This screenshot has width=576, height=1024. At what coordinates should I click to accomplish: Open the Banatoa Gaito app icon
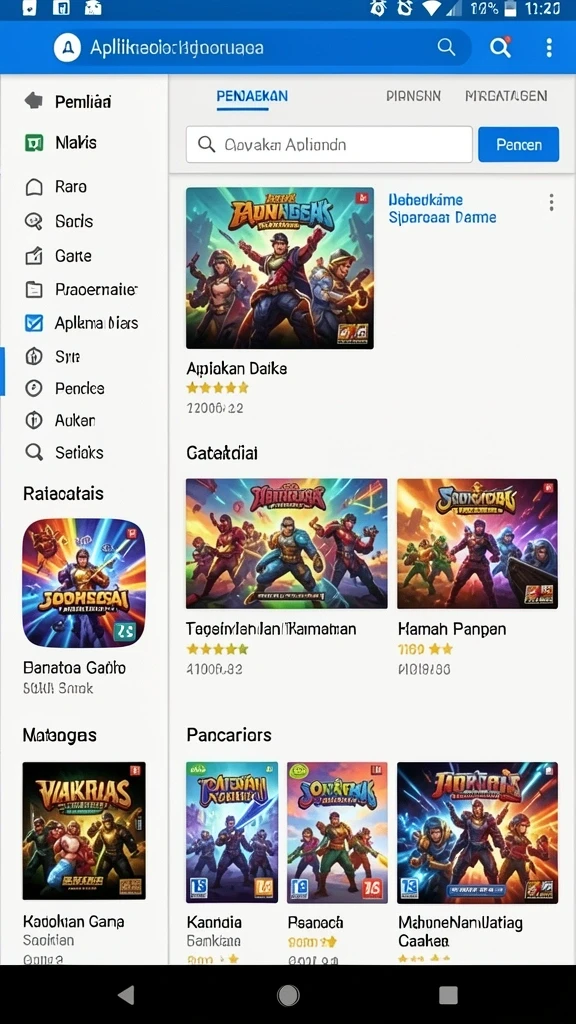84,583
